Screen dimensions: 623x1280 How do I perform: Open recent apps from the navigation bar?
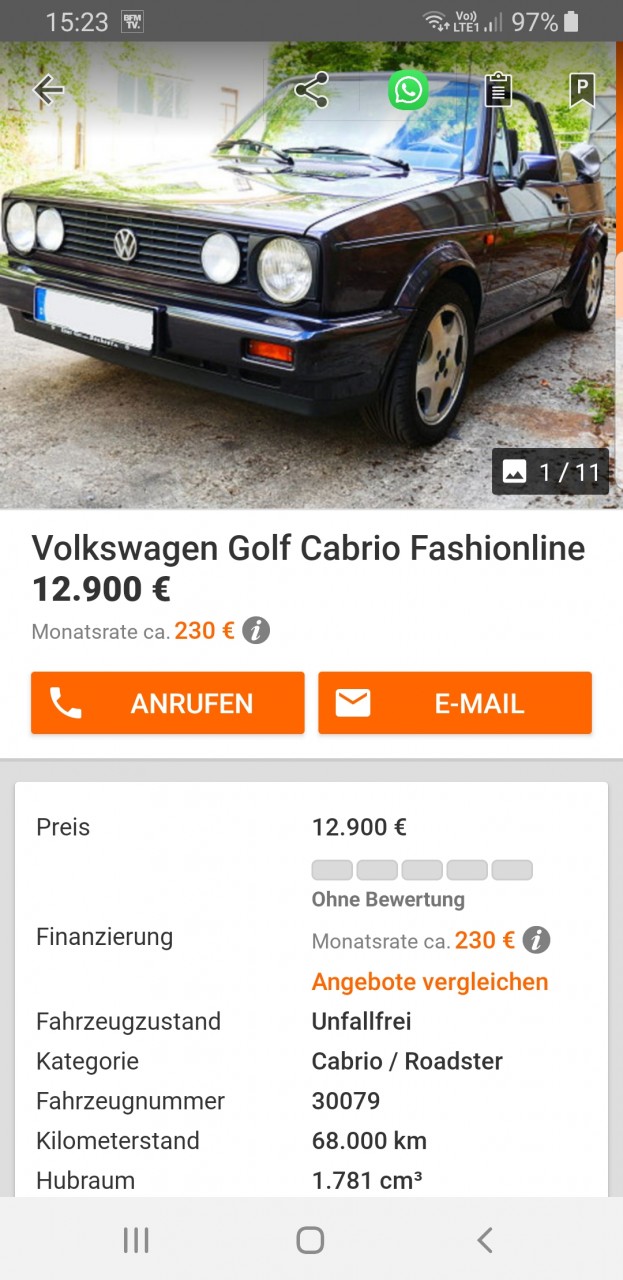point(136,1240)
